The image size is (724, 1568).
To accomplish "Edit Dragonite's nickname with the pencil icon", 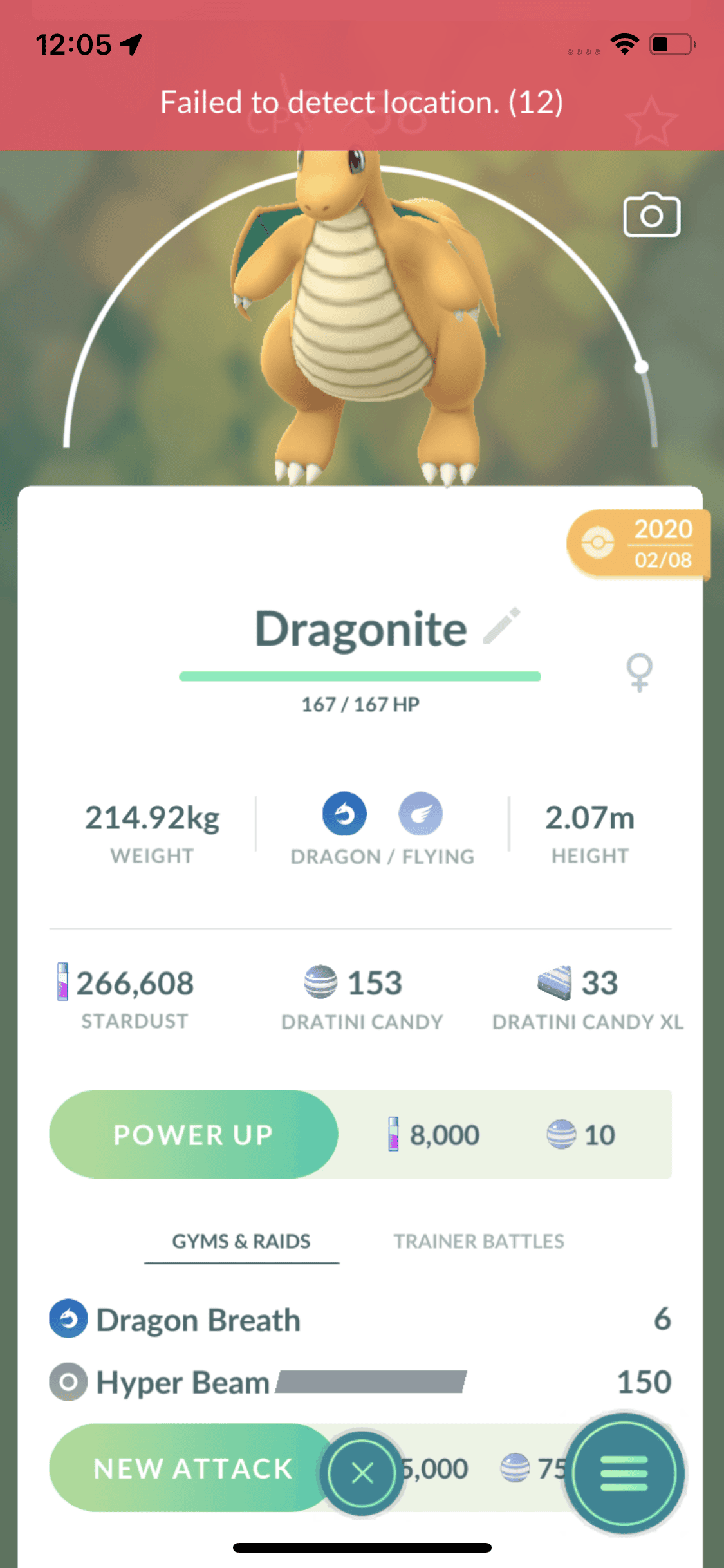I will (501, 626).
